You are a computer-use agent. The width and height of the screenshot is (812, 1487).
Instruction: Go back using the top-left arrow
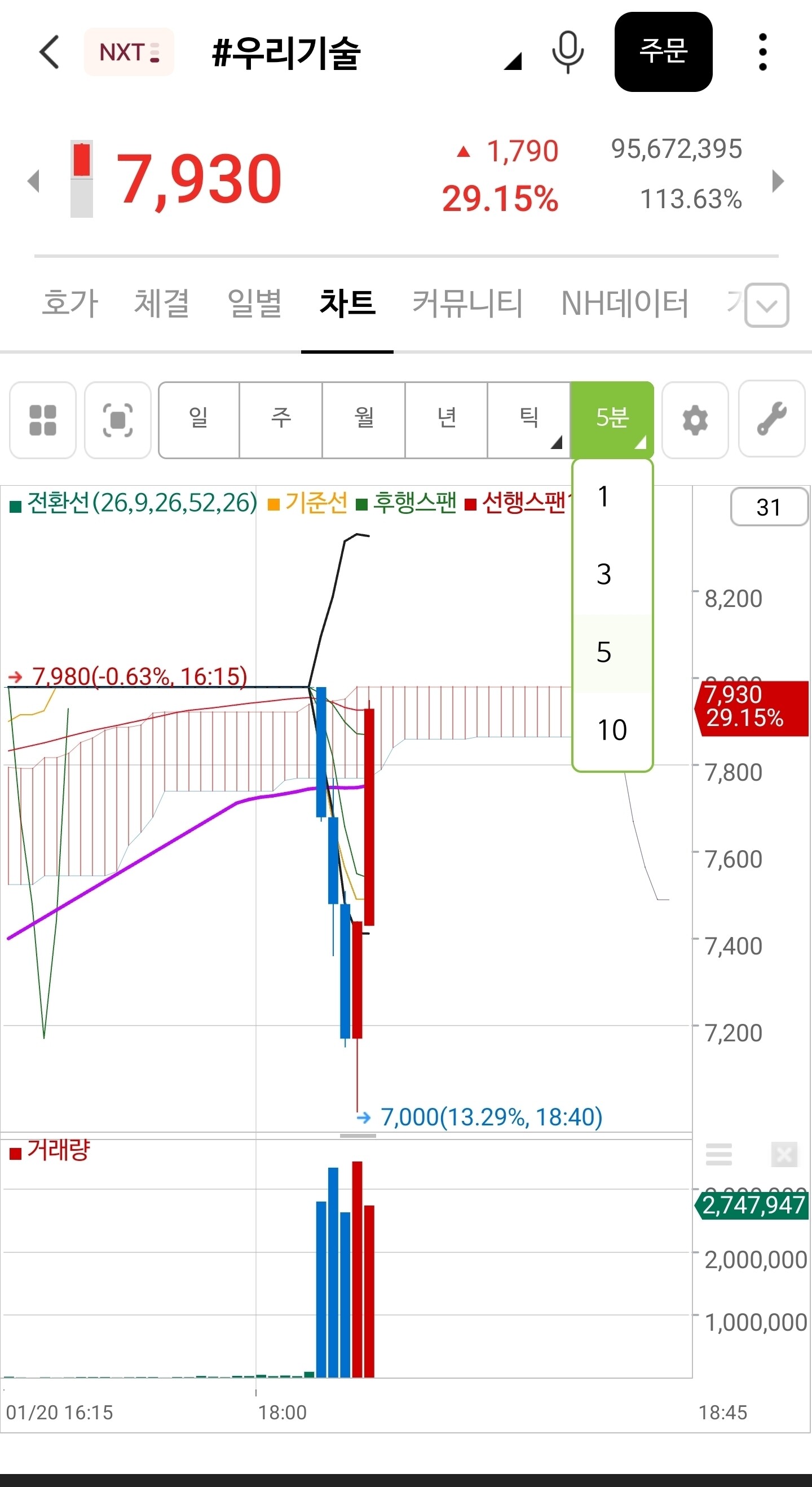pyautogui.click(x=50, y=52)
